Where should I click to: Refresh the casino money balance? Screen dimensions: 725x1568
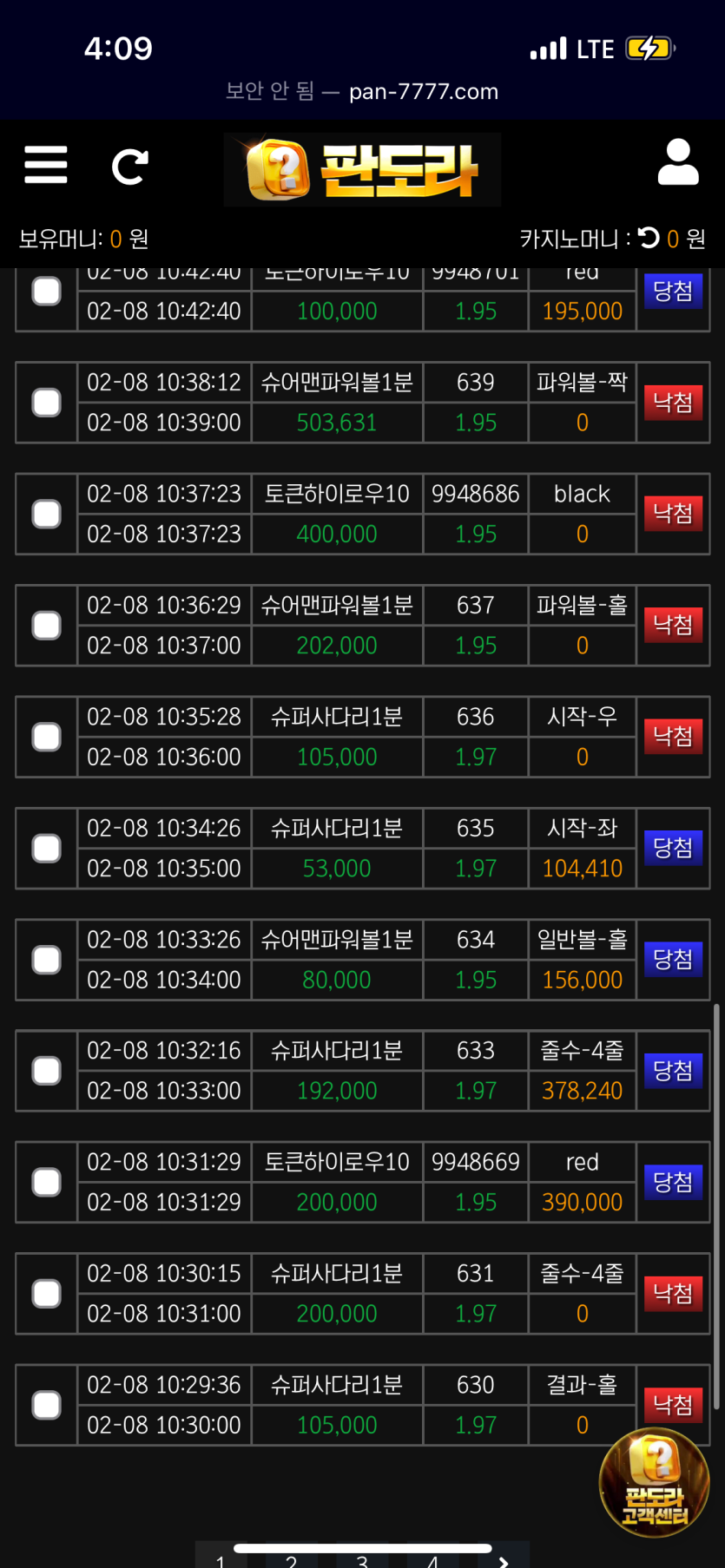pyautogui.click(x=649, y=238)
